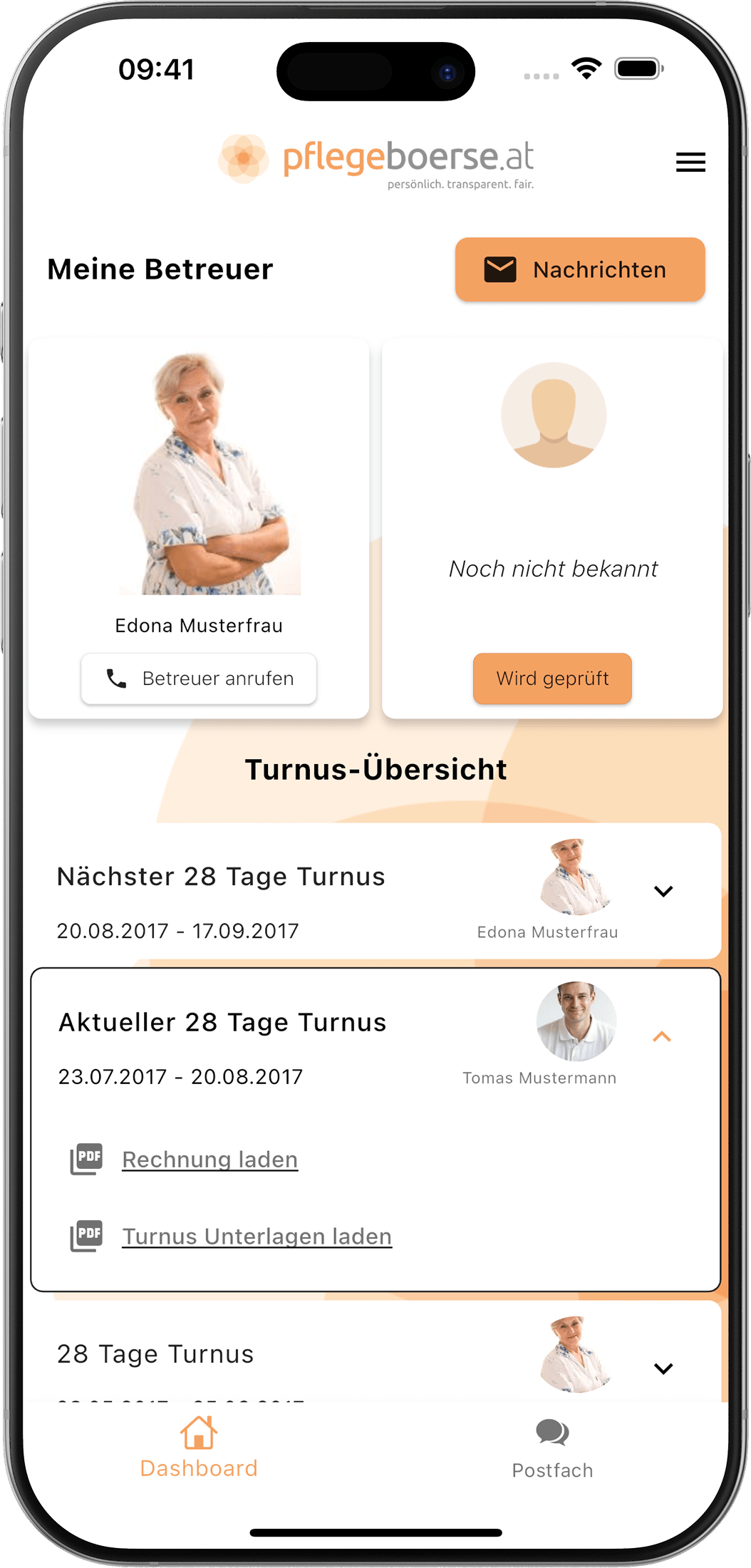
Task: Download invoice via Rechnung laden
Action: pos(209,1160)
